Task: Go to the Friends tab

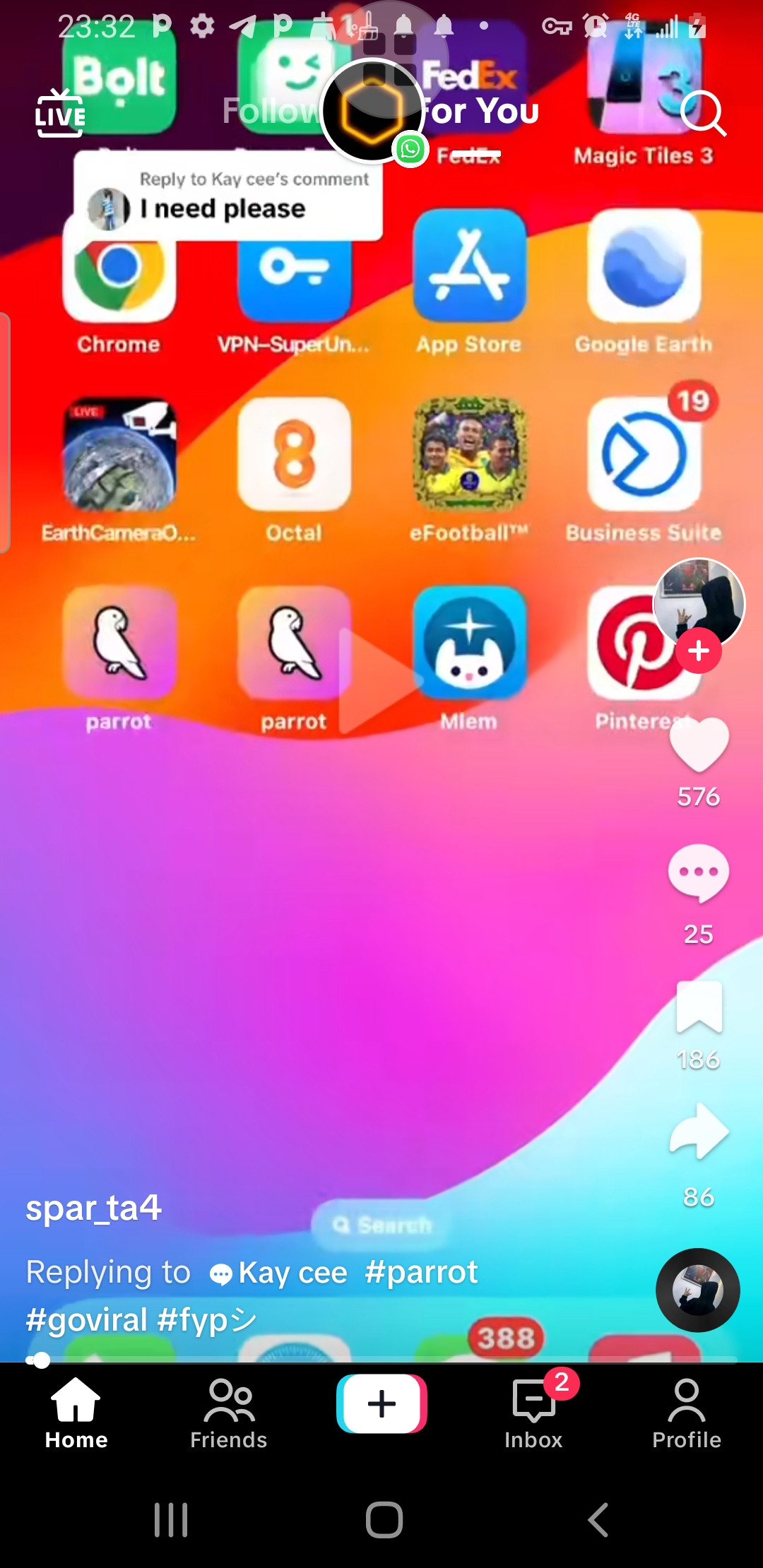Action: click(x=228, y=1414)
